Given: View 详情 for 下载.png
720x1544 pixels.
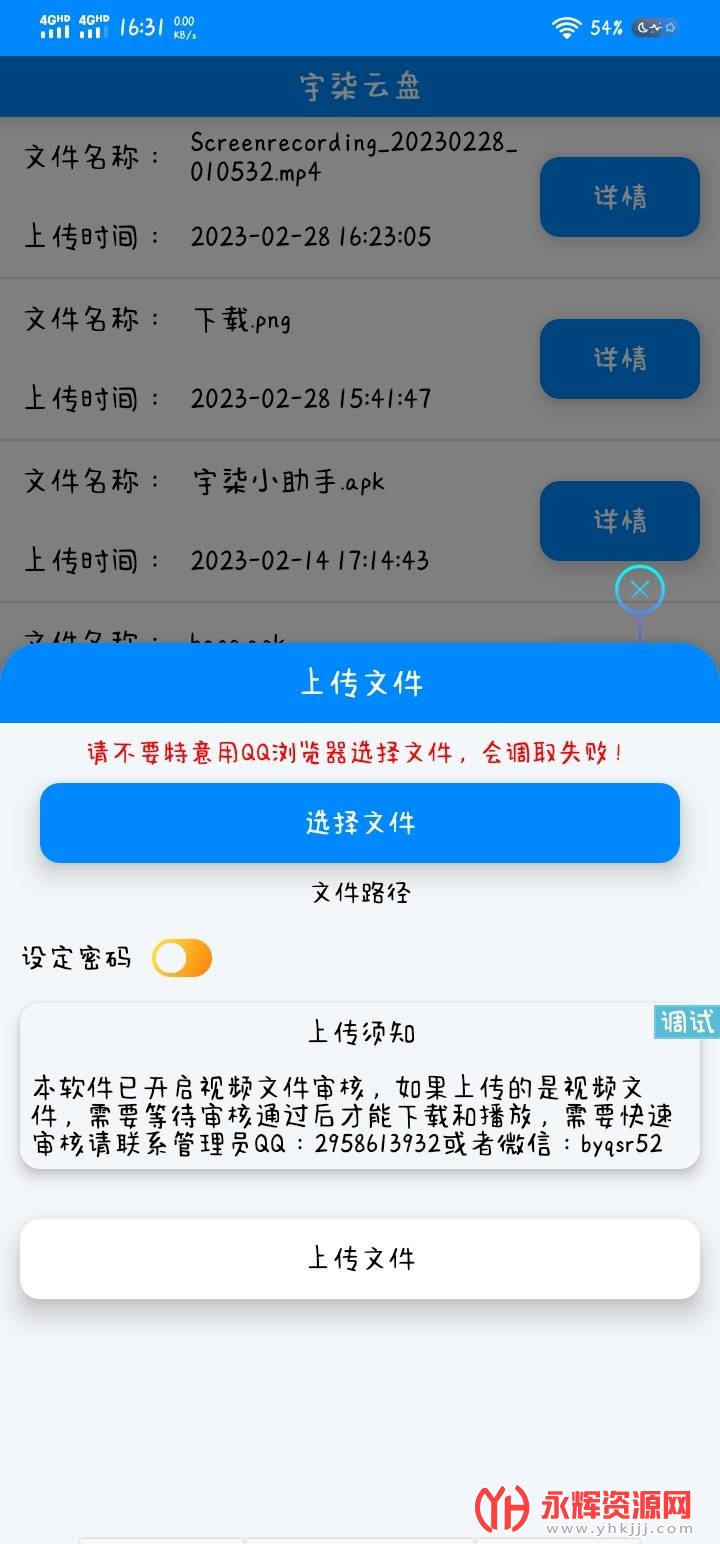Looking at the screenshot, I should tap(620, 359).
